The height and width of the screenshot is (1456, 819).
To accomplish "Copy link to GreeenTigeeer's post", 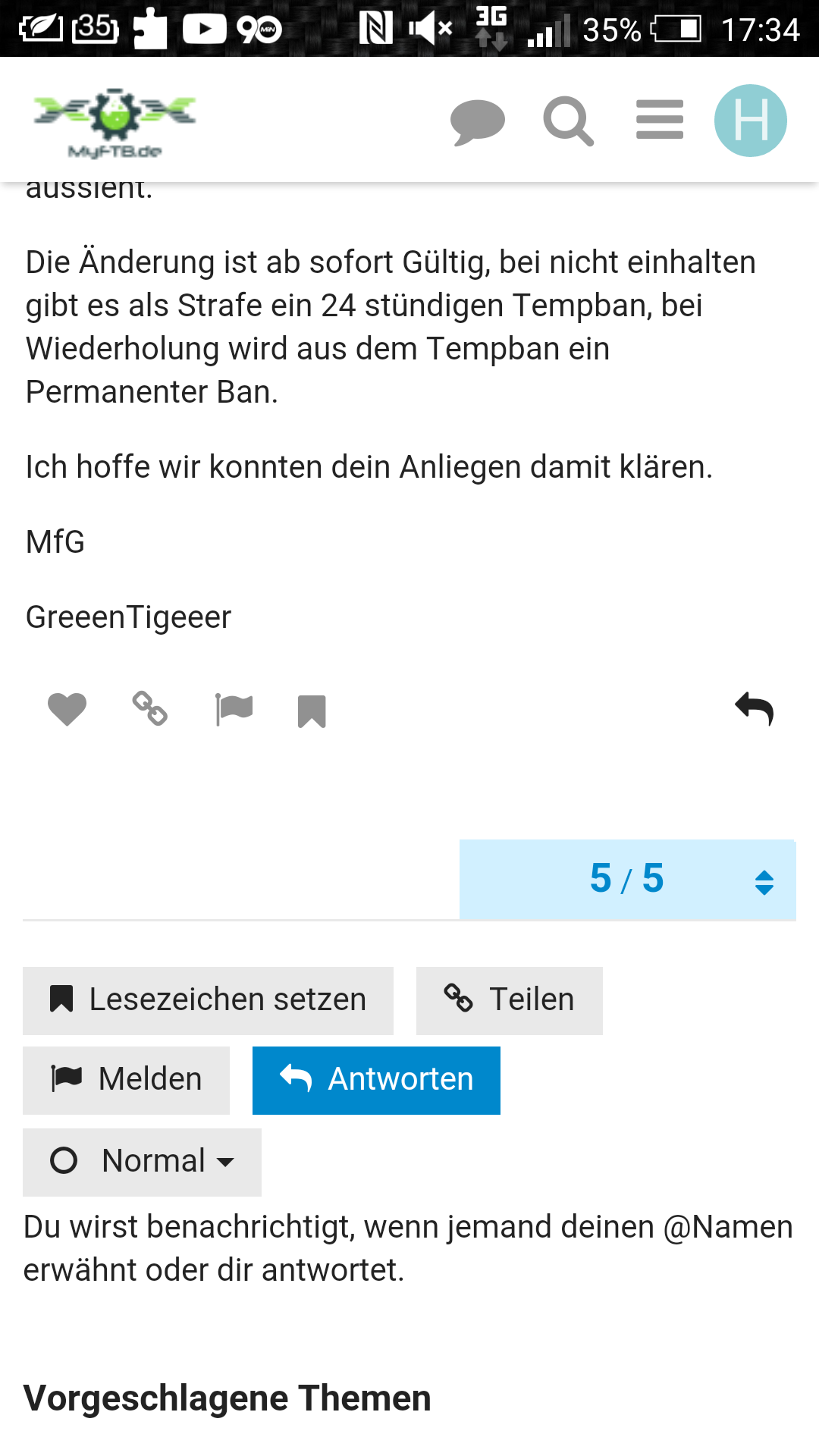I will click(150, 709).
